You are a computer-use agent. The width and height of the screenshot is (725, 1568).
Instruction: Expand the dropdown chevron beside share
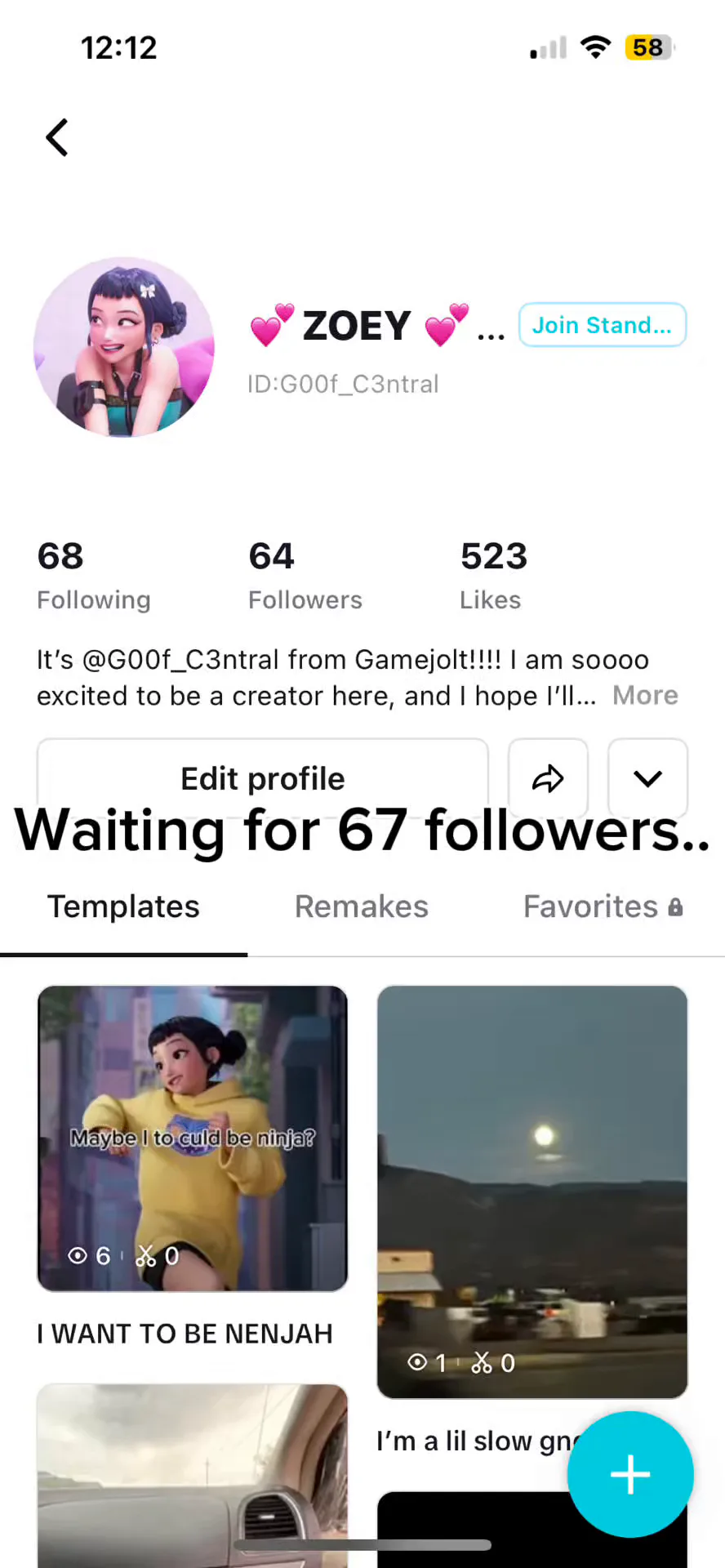tap(648, 778)
